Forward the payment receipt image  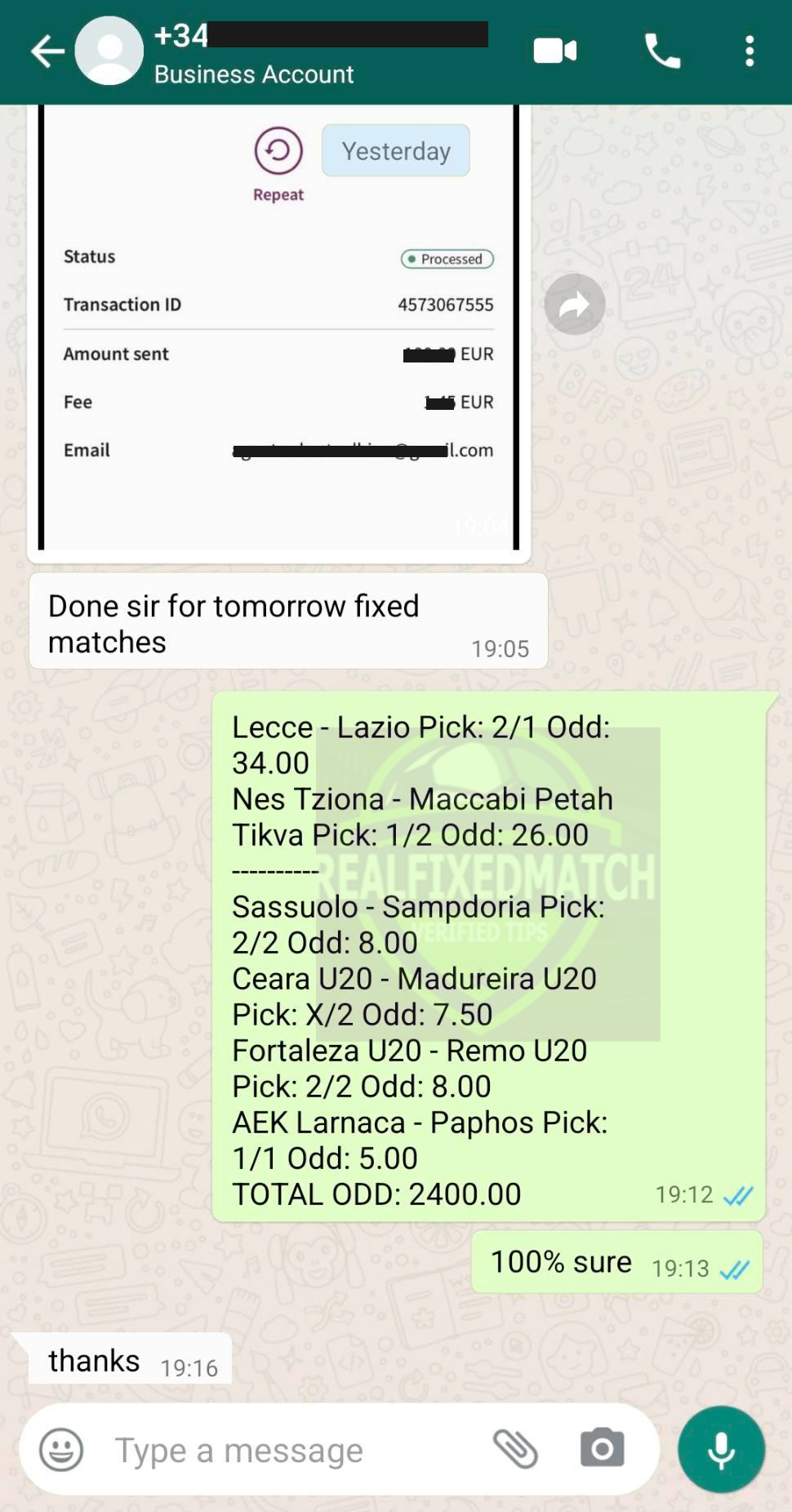click(x=575, y=305)
